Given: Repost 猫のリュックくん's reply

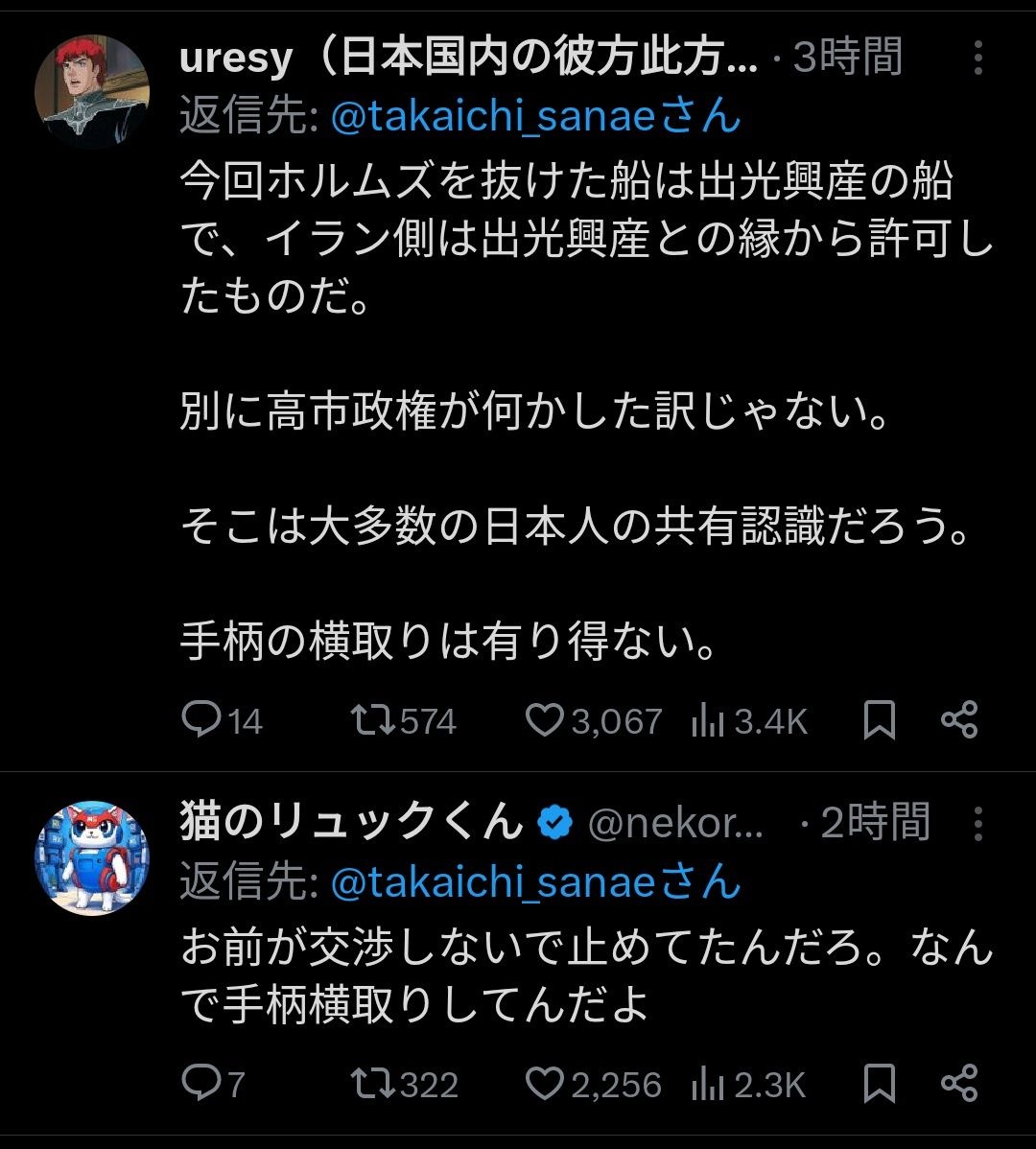Looking at the screenshot, I should 369,1084.
